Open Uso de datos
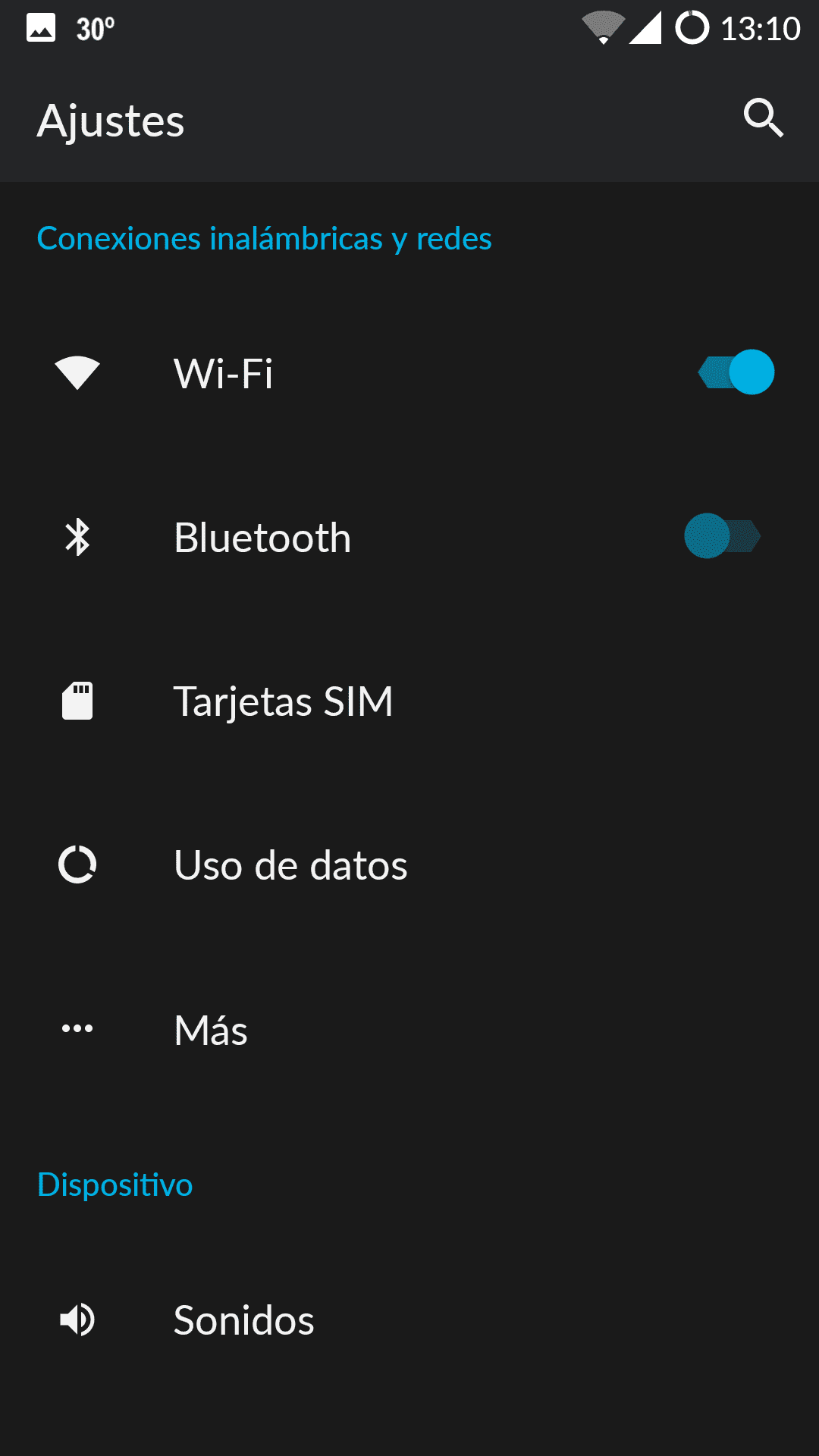 tap(409, 864)
